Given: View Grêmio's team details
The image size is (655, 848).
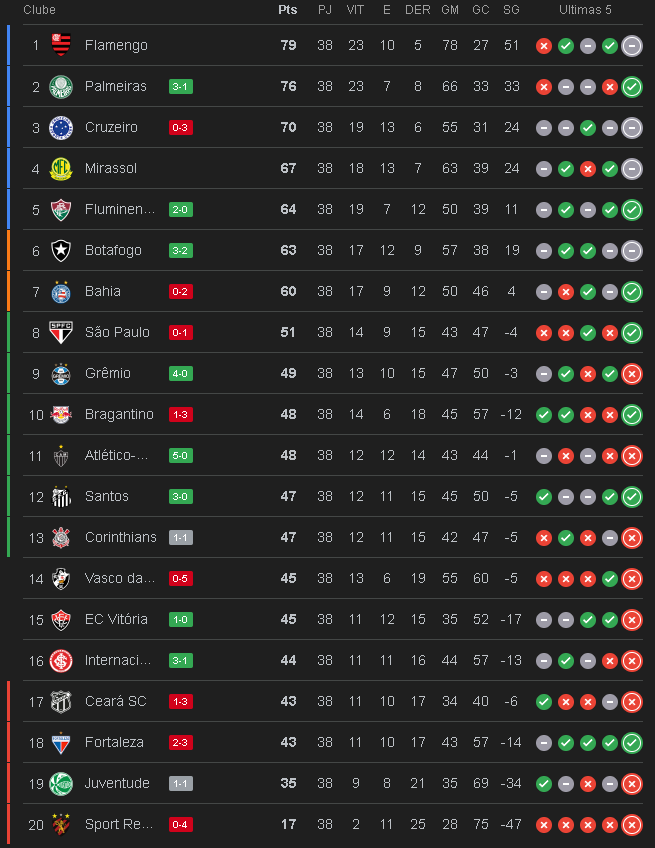Looking at the screenshot, I should pos(108,373).
